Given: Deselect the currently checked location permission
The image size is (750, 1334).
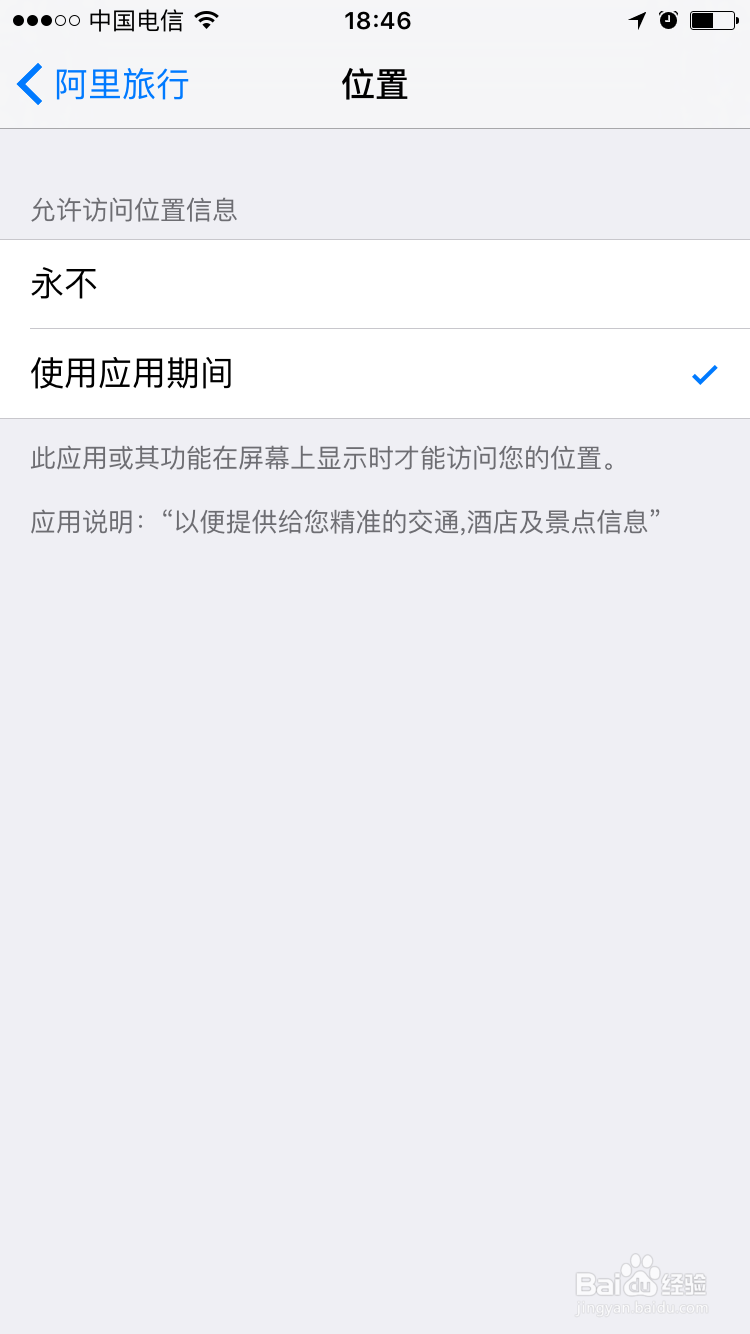Looking at the screenshot, I should (x=375, y=374).
